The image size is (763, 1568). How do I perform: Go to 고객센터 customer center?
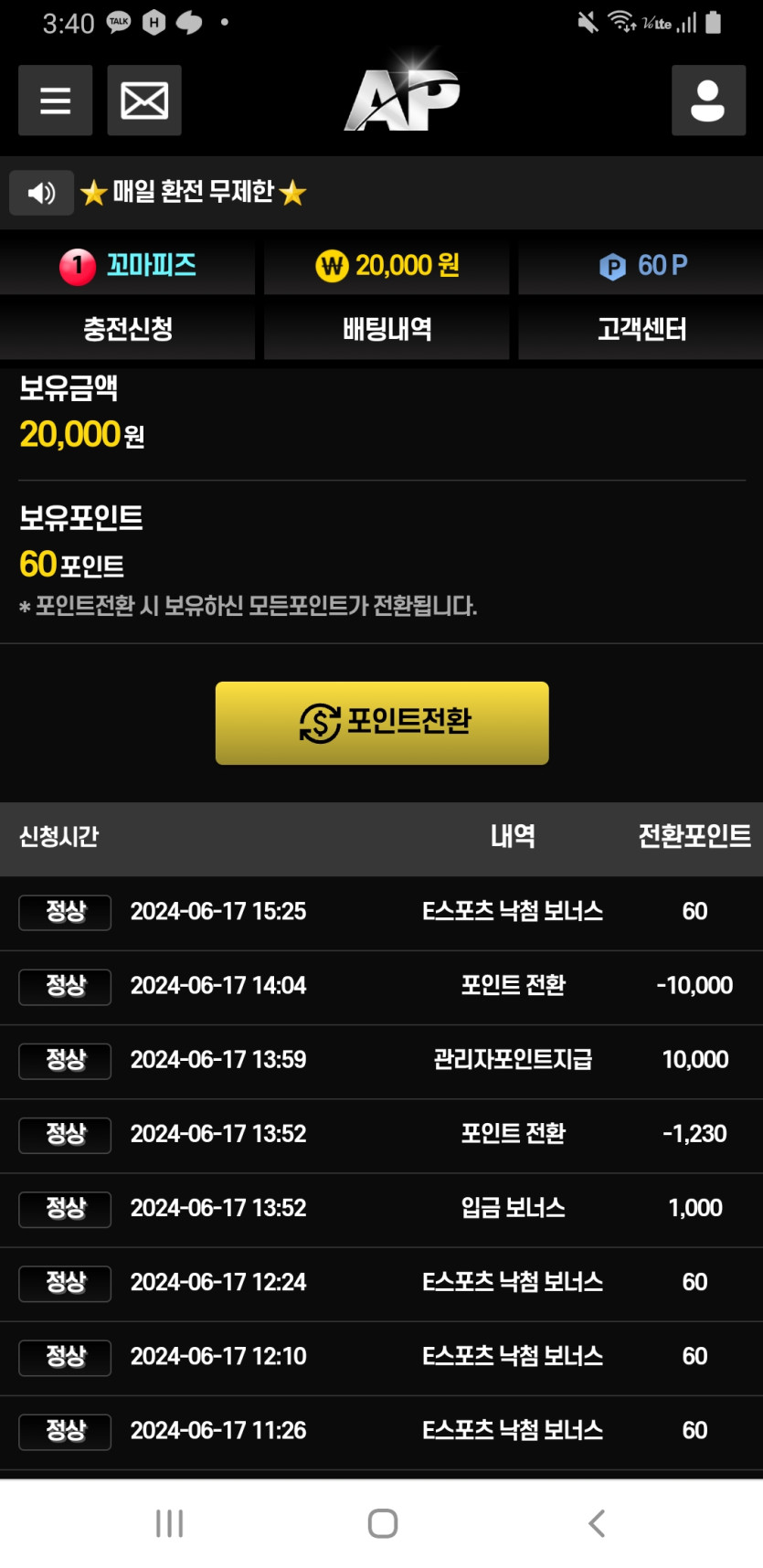pos(641,329)
